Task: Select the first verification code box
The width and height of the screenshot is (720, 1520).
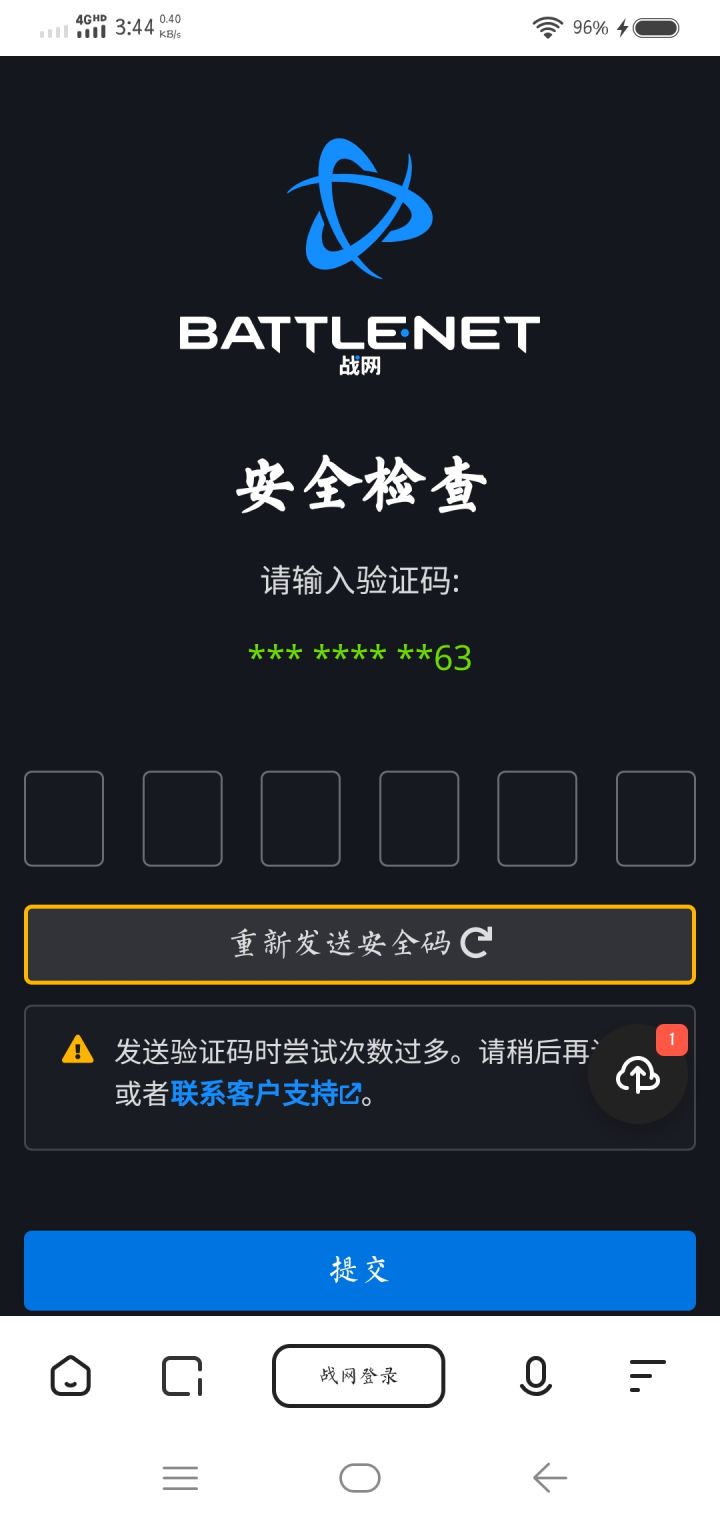Action: [x=64, y=818]
